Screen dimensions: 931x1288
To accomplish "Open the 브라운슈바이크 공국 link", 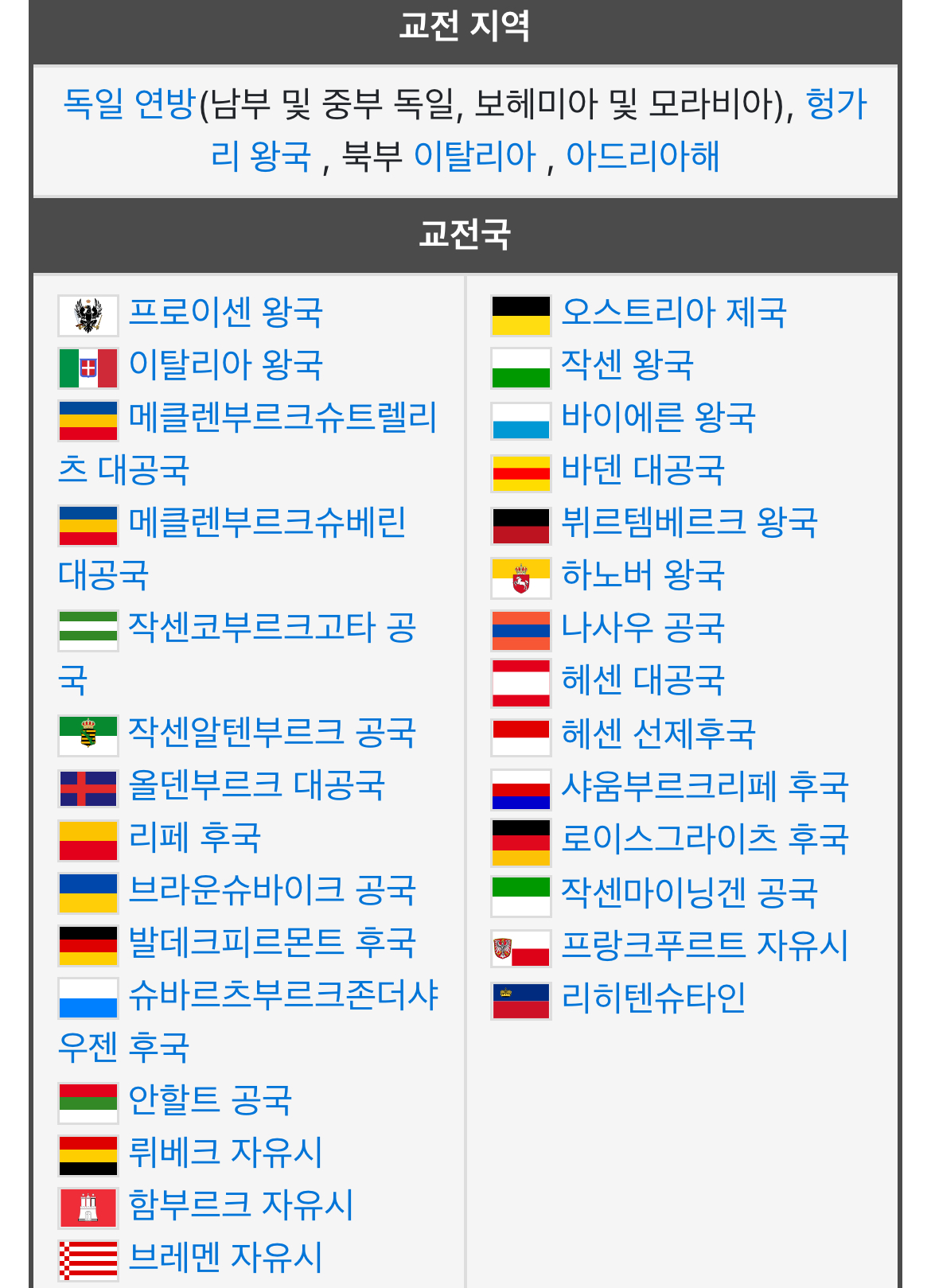I will [272, 890].
